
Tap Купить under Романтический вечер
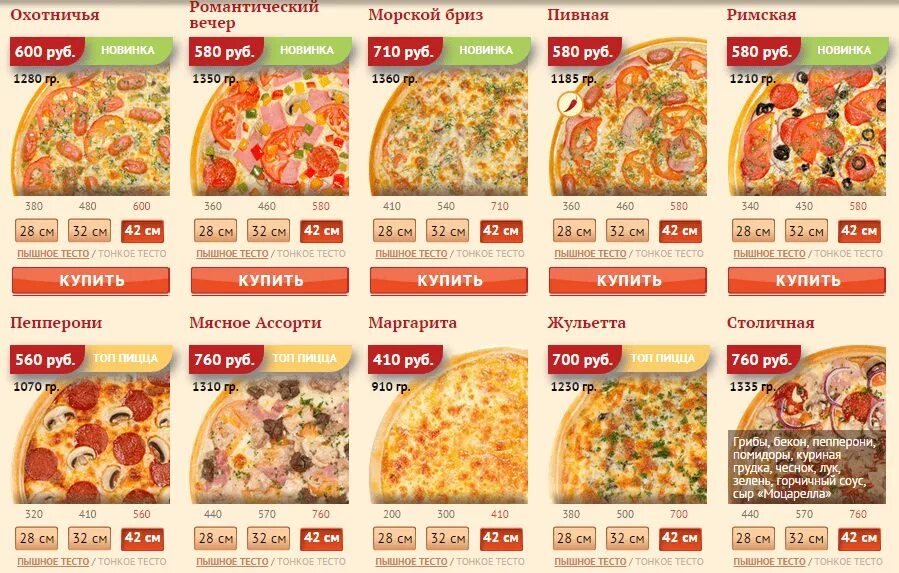pos(269,280)
